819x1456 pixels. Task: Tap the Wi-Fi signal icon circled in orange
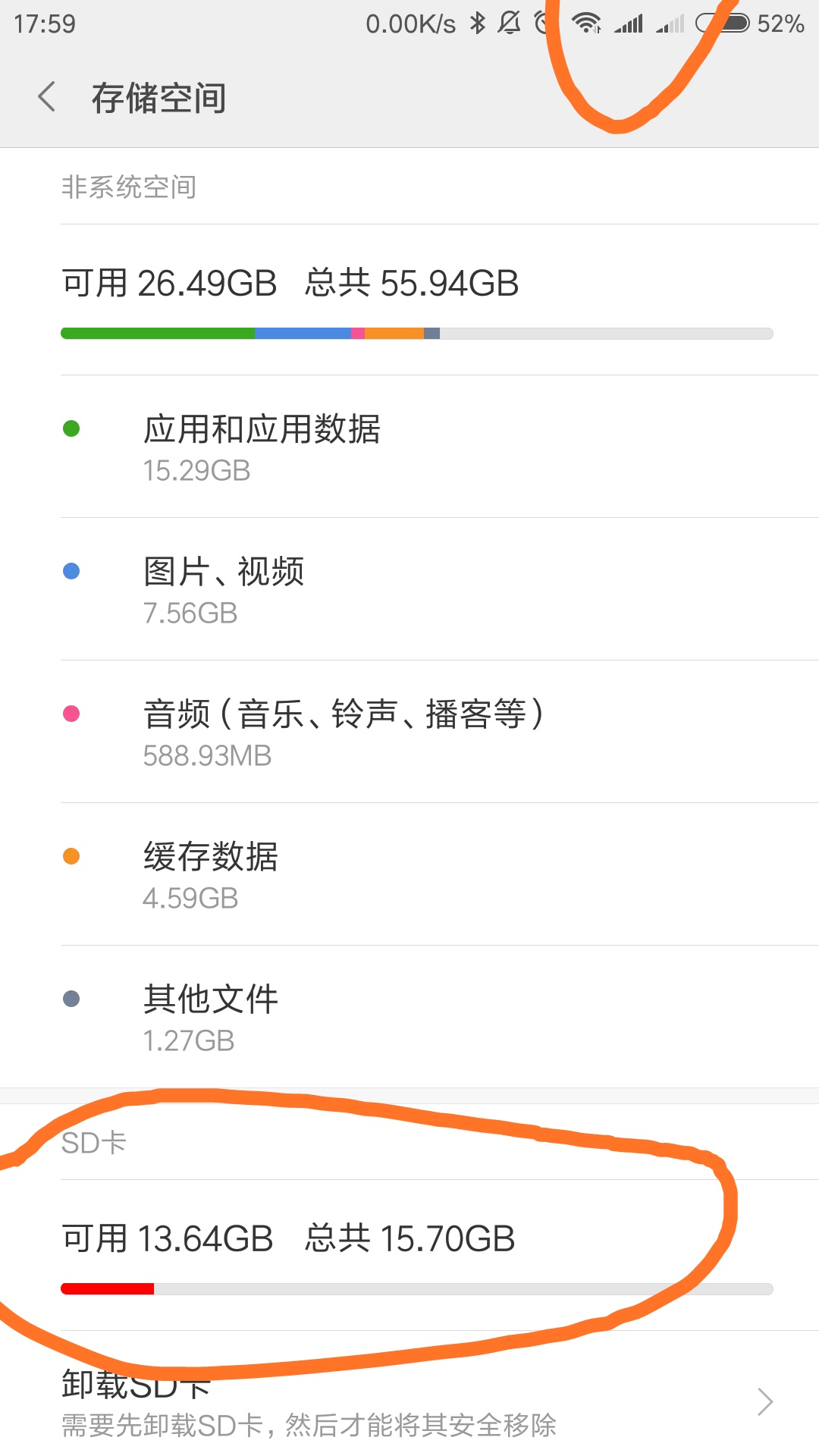pyautogui.click(x=588, y=23)
